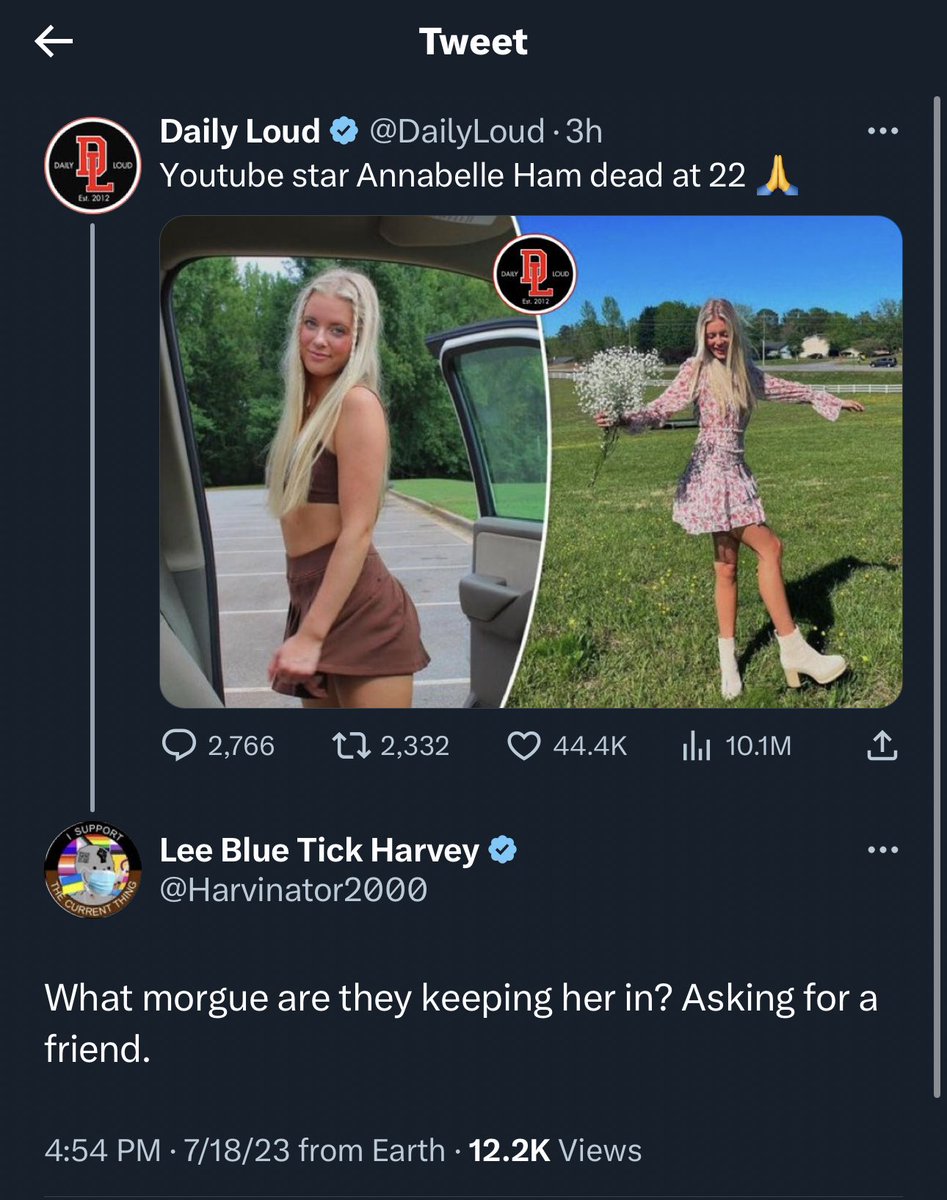View analytics for the Daily Loud tweet

click(736, 745)
